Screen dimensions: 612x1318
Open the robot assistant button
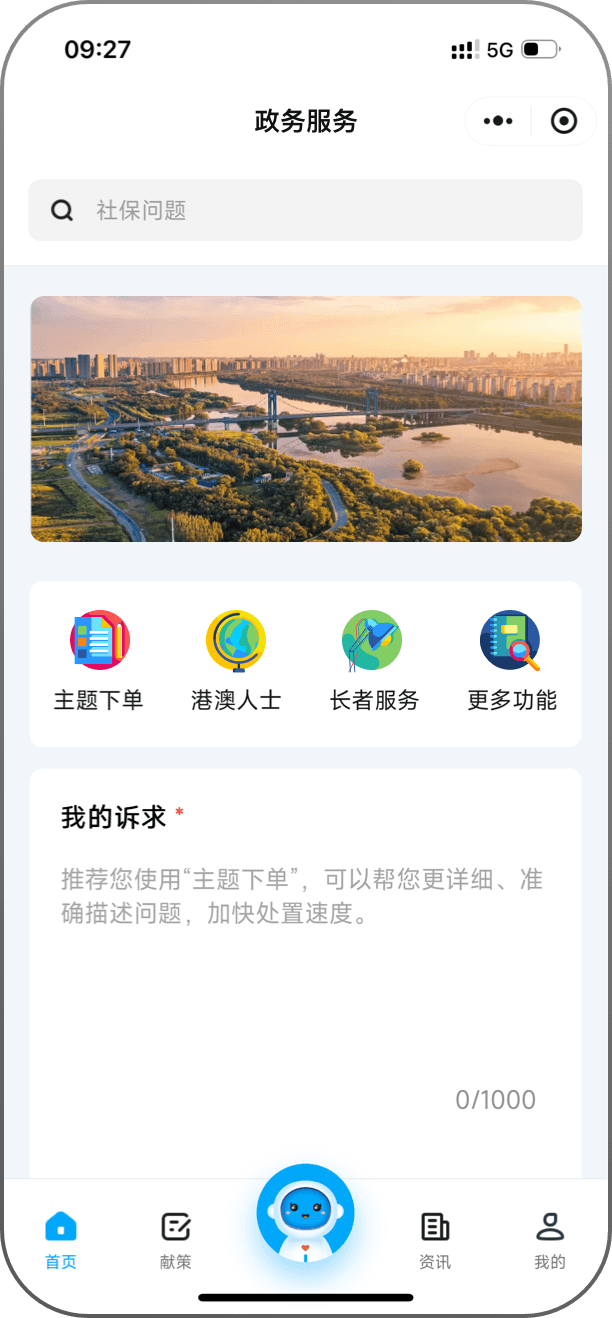click(305, 1214)
